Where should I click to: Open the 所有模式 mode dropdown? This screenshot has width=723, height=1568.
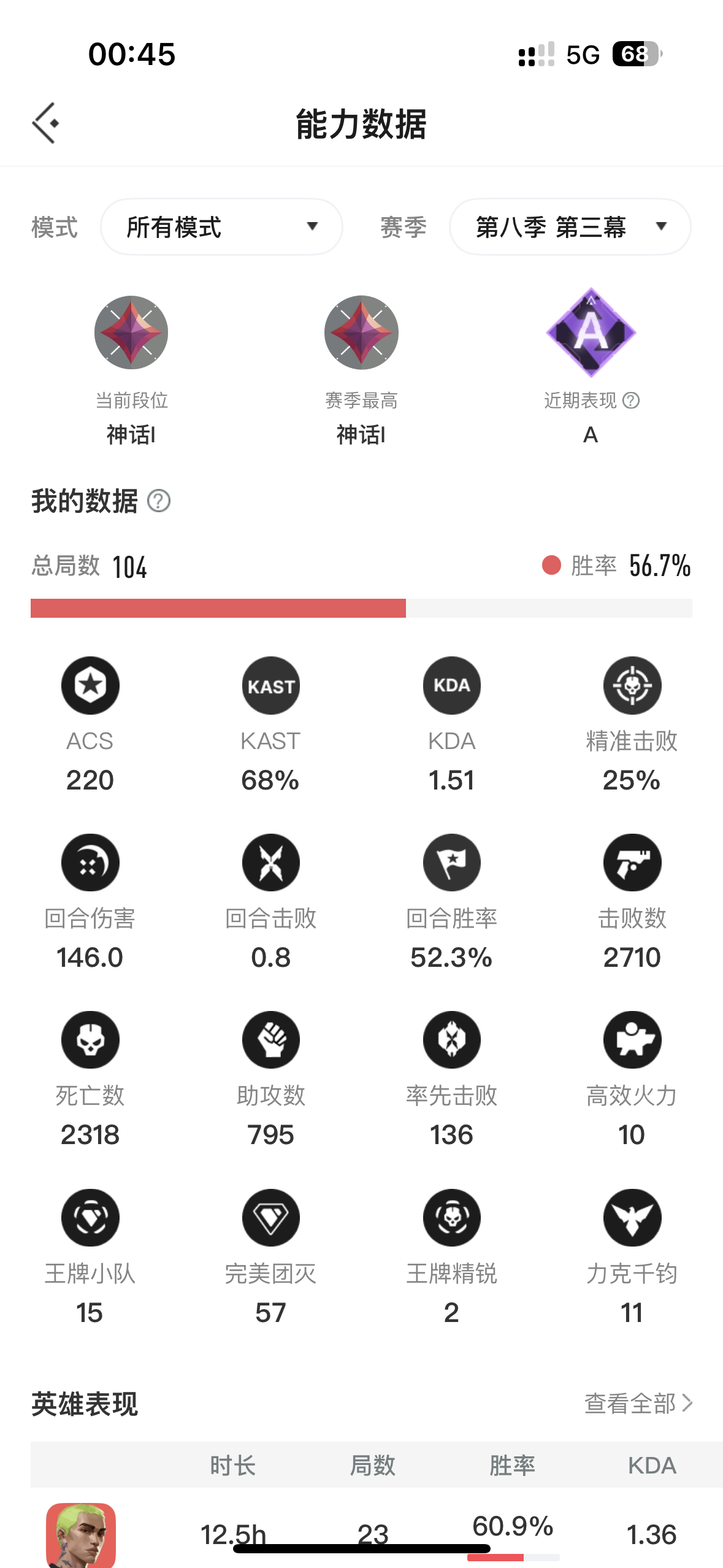(x=221, y=227)
